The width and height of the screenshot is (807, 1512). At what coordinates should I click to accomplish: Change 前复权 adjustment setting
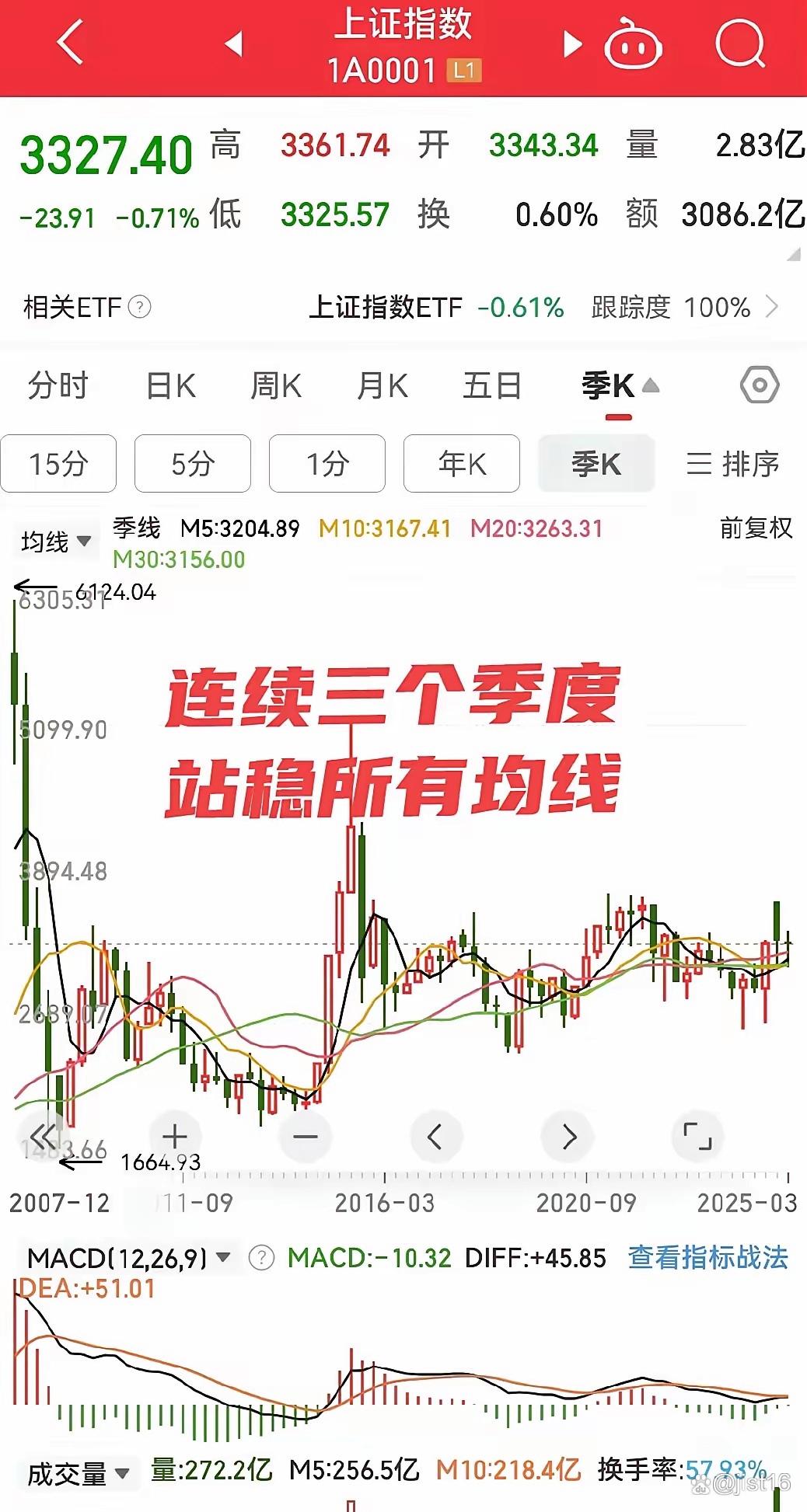[x=756, y=528]
